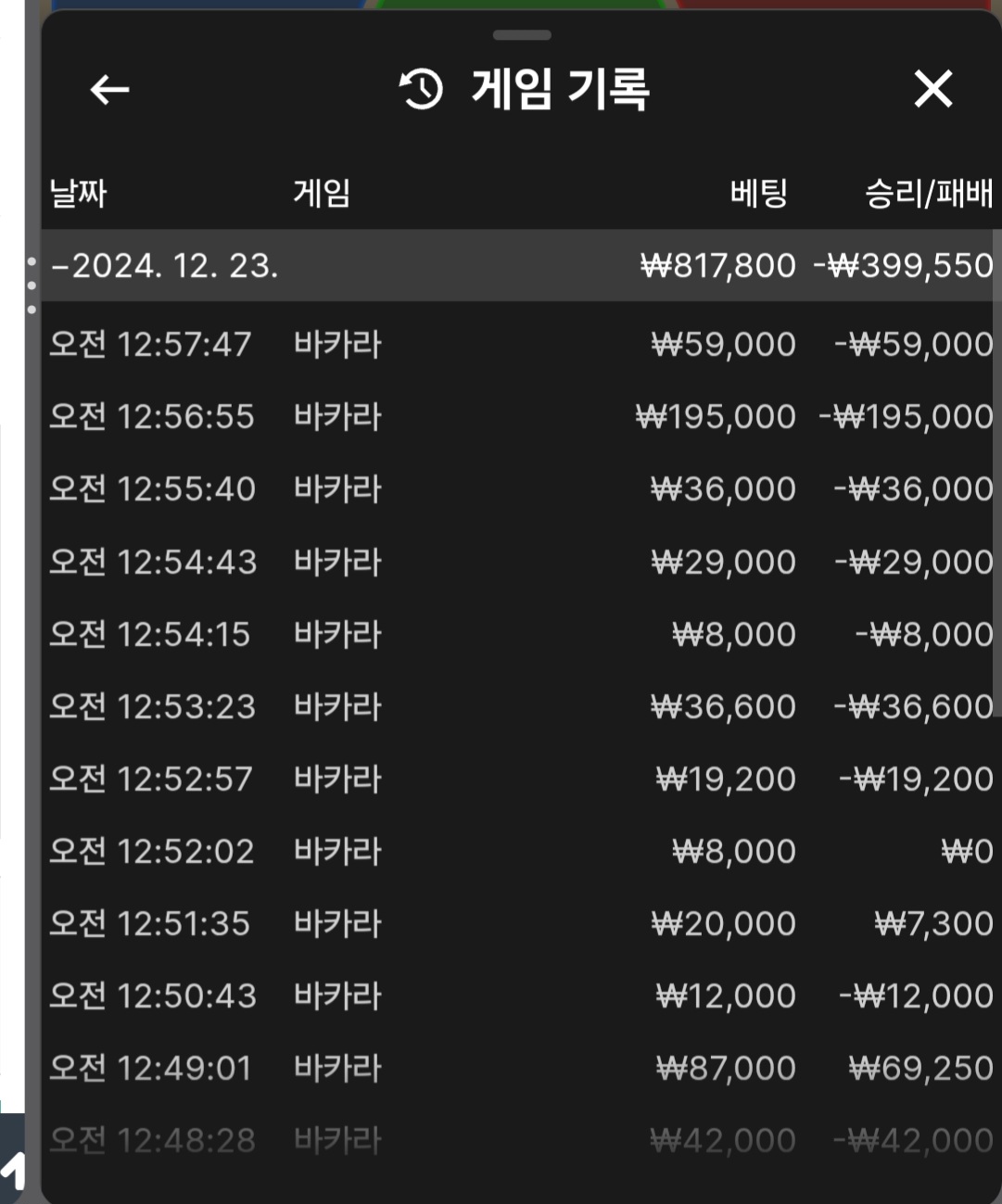This screenshot has width=1002, height=1204.
Task: Collapse the 2024. 12. 23. date group
Action: [165, 266]
